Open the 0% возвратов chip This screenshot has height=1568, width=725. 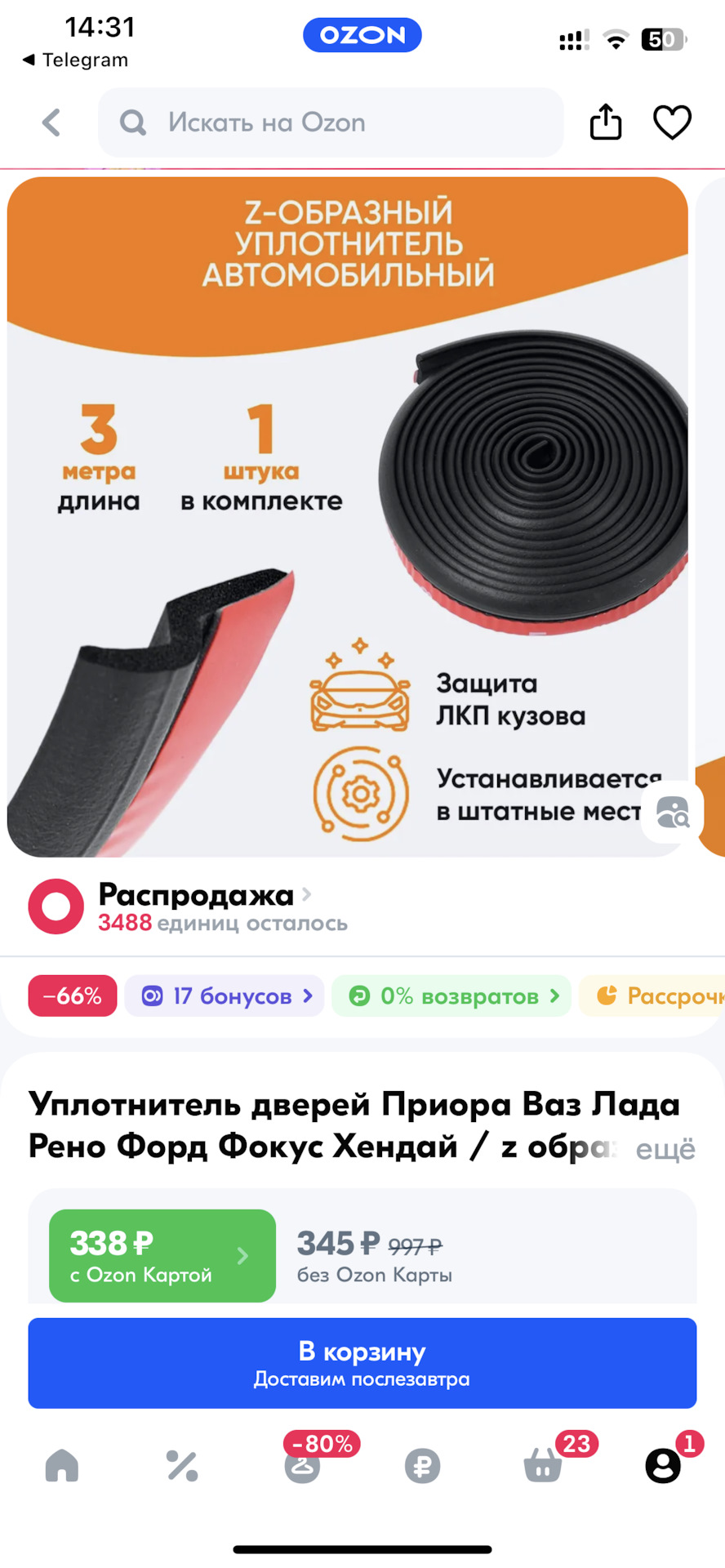tap(451, 996)
